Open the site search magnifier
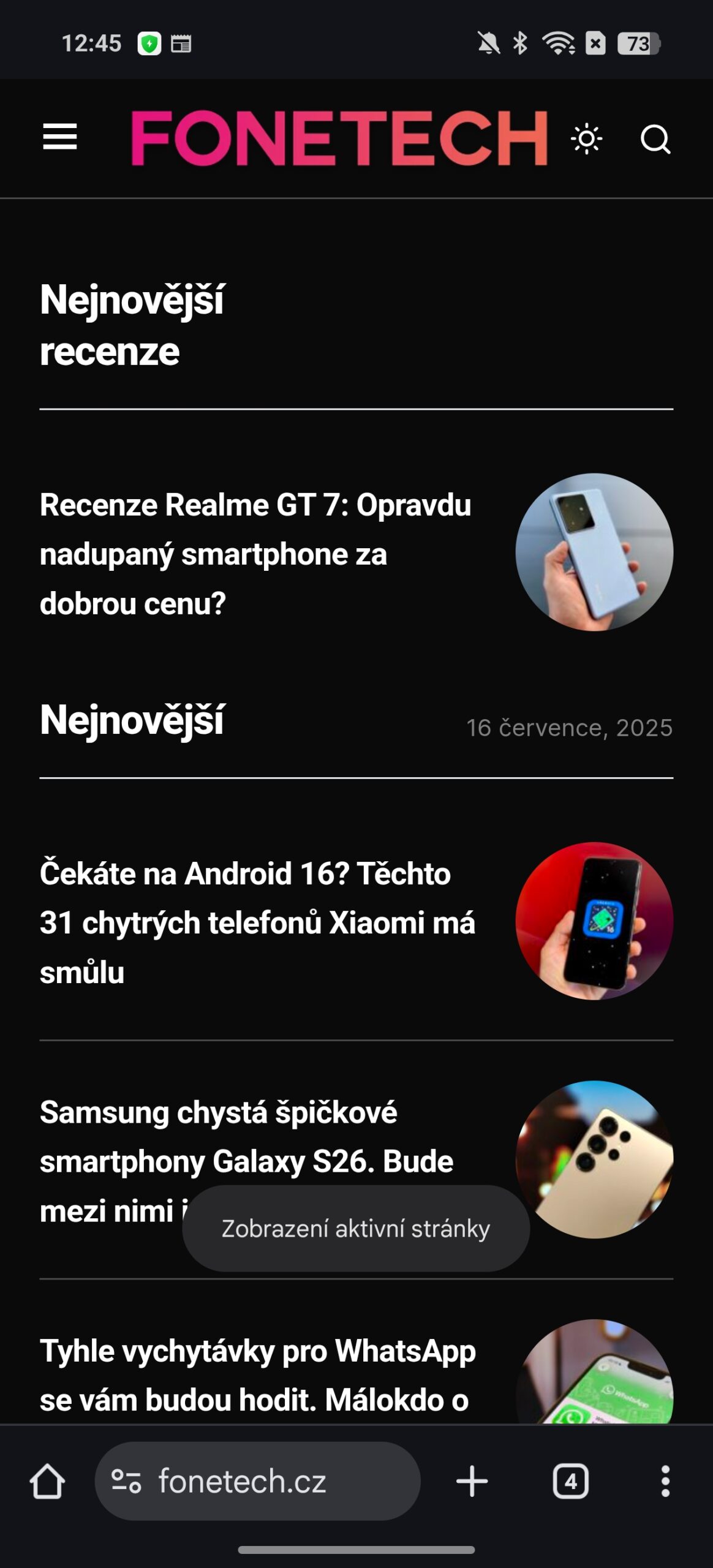 655,139
